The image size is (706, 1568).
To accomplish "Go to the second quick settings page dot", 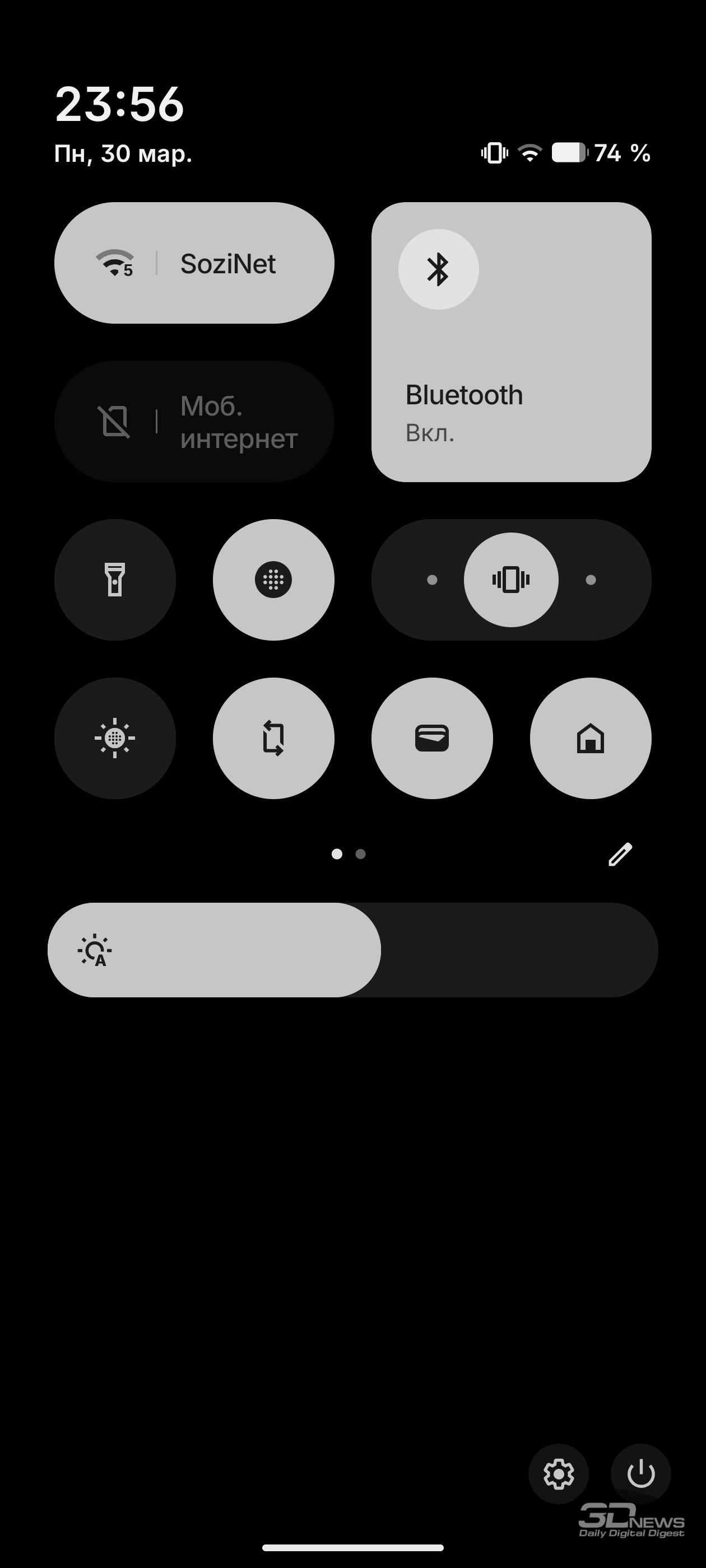I will click(x=361, y=854).
